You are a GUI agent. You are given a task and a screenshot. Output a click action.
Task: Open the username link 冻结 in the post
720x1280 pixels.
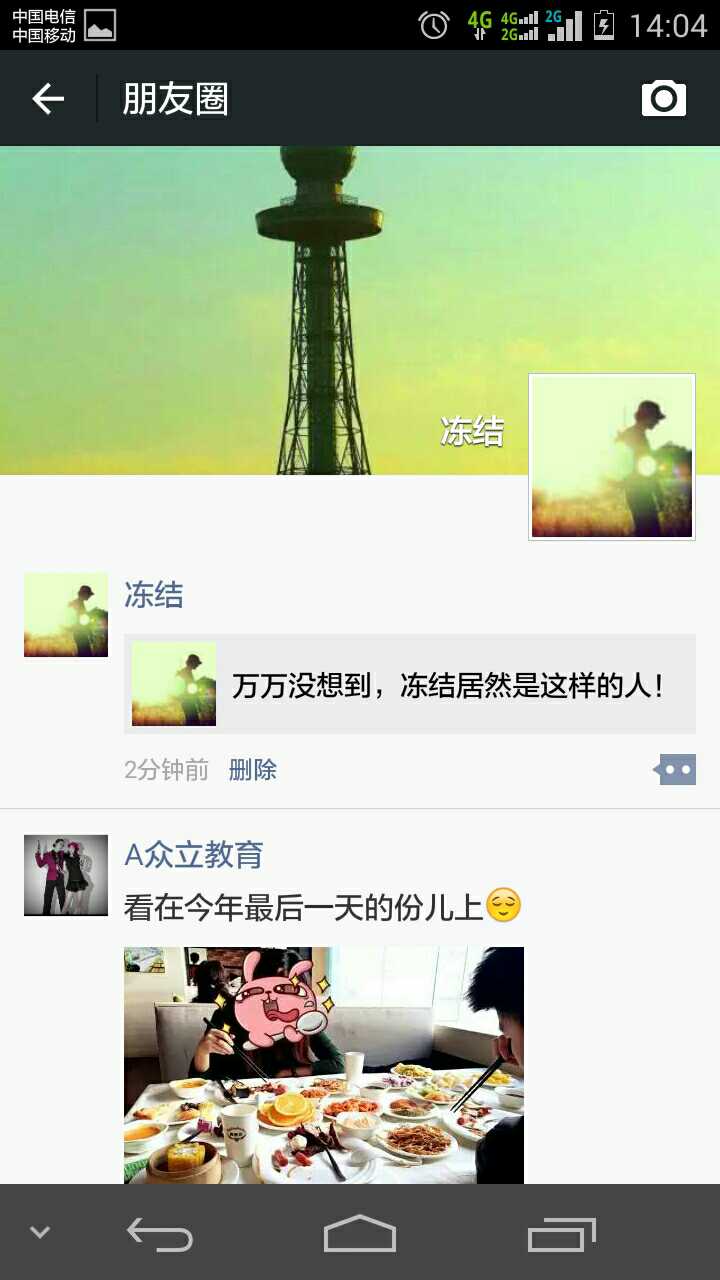click(x=154, y=595)
